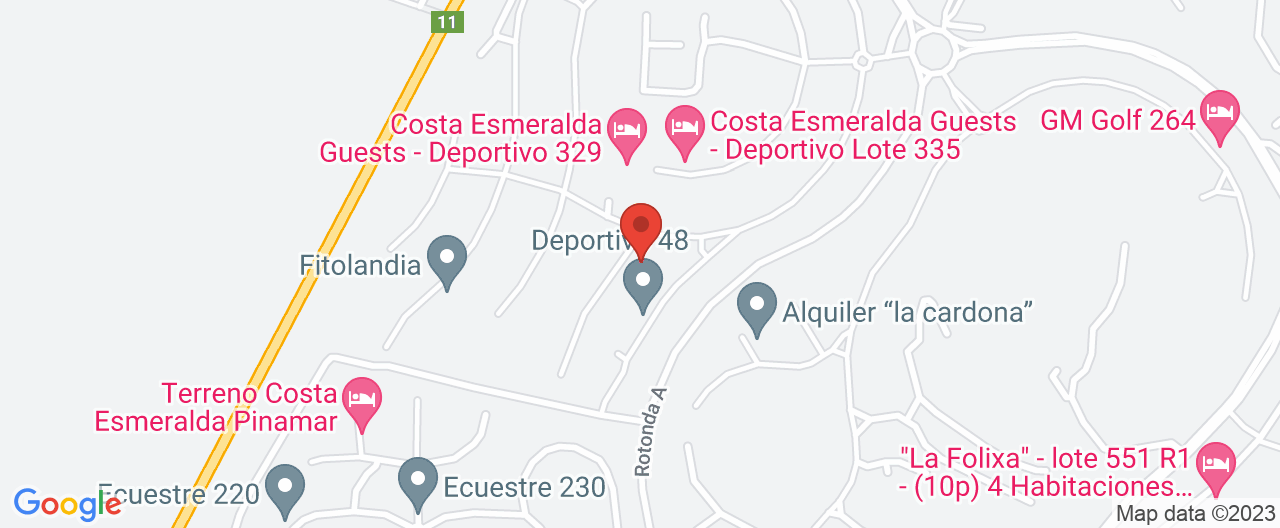This screenshot has height=528, width=1280.
Task: Open the Fitolandia place marker
Action: point(447,258)
